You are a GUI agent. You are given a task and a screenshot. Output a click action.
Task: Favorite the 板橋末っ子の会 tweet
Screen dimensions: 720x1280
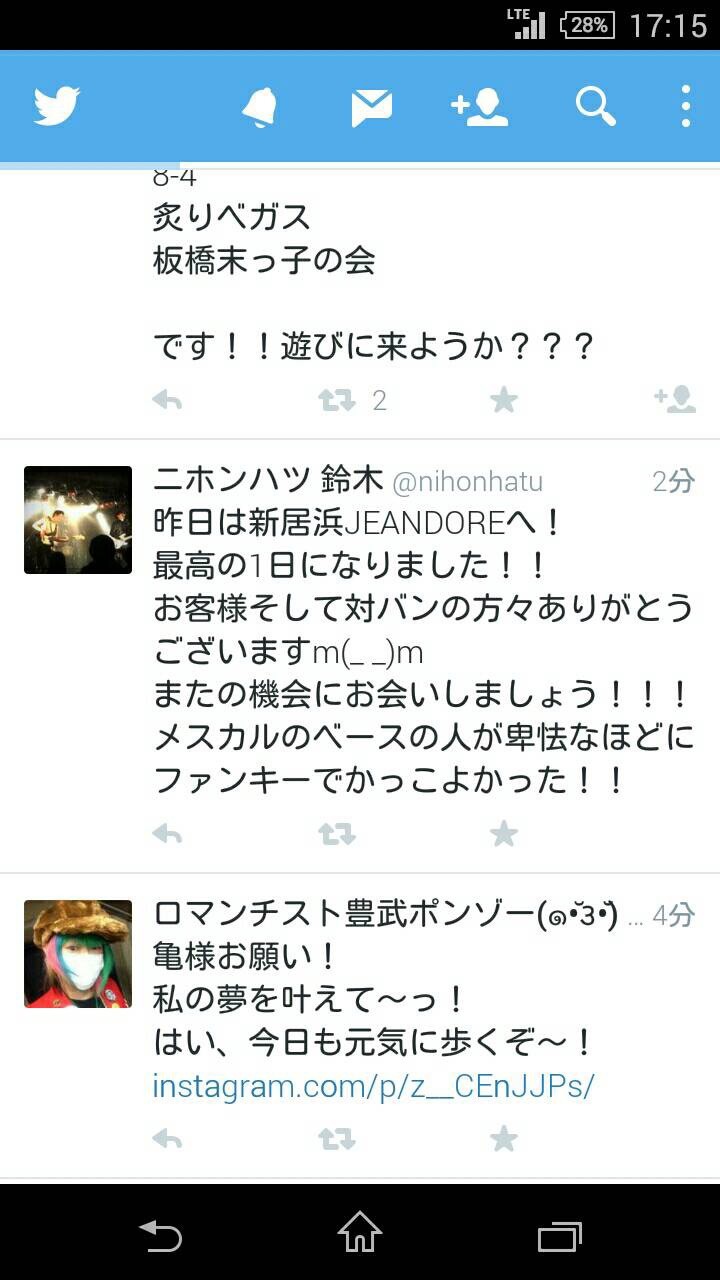(x=504, y=401)
